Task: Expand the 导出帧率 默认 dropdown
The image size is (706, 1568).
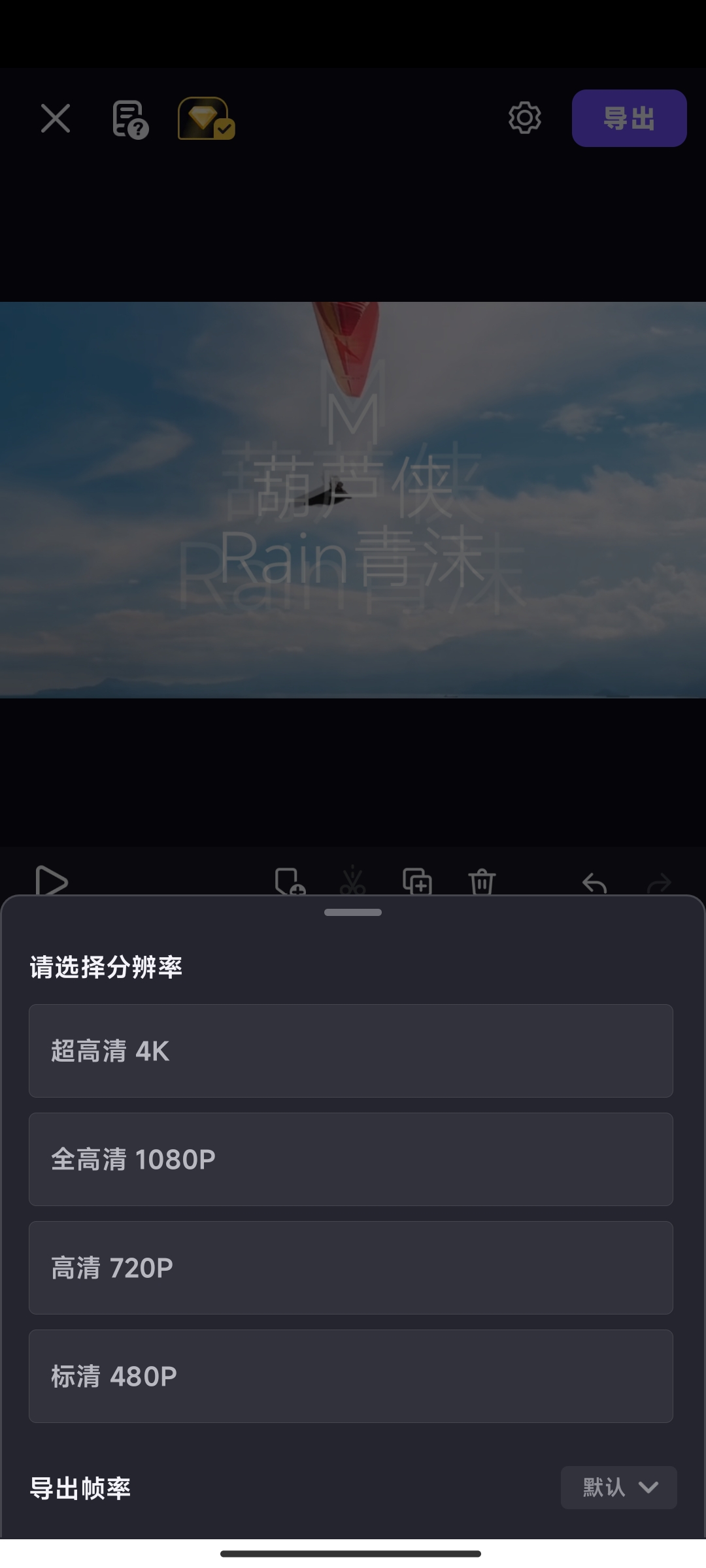Action: click(618, 1488)
